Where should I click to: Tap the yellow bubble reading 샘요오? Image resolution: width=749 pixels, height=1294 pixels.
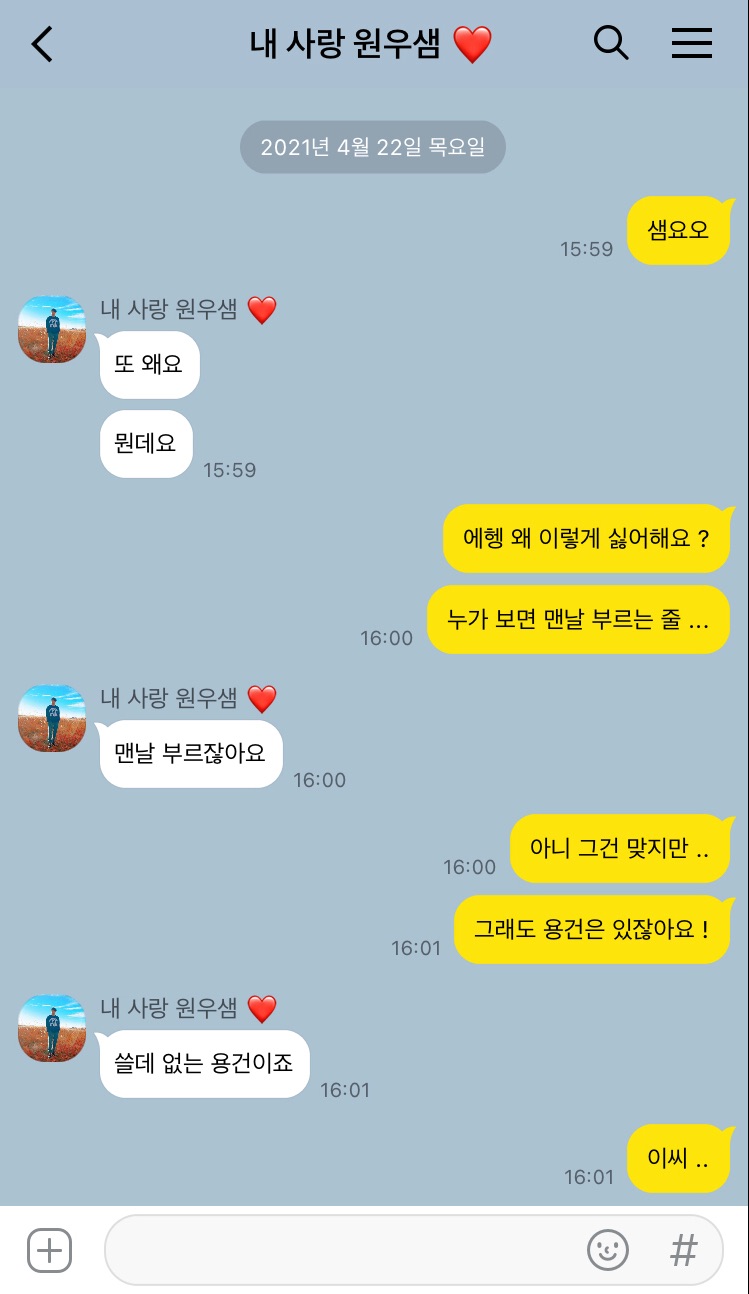pos(679,230)
